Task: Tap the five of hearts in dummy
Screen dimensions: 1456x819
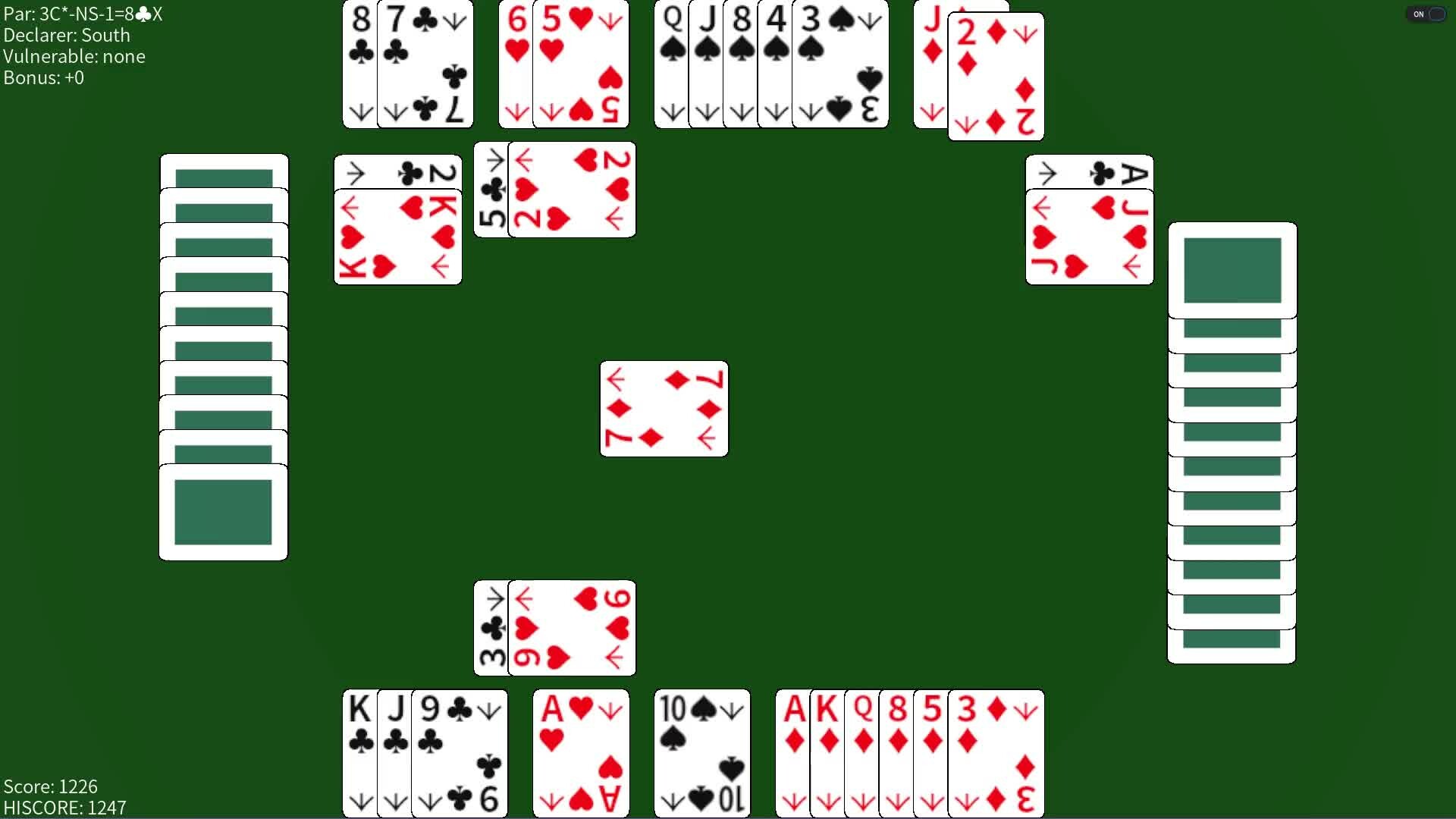Action: point(581,64)
